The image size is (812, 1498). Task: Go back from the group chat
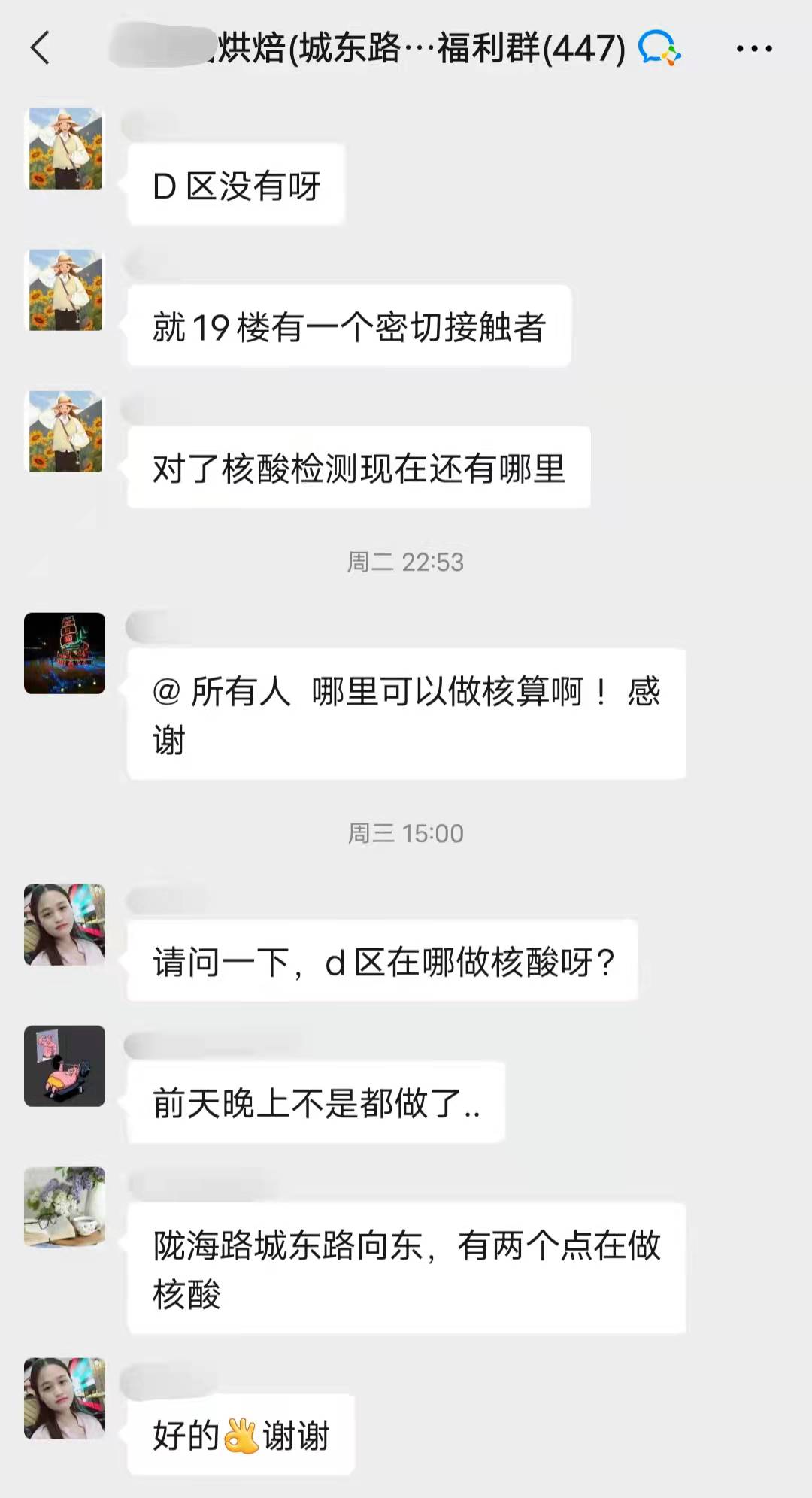(41, 48)
